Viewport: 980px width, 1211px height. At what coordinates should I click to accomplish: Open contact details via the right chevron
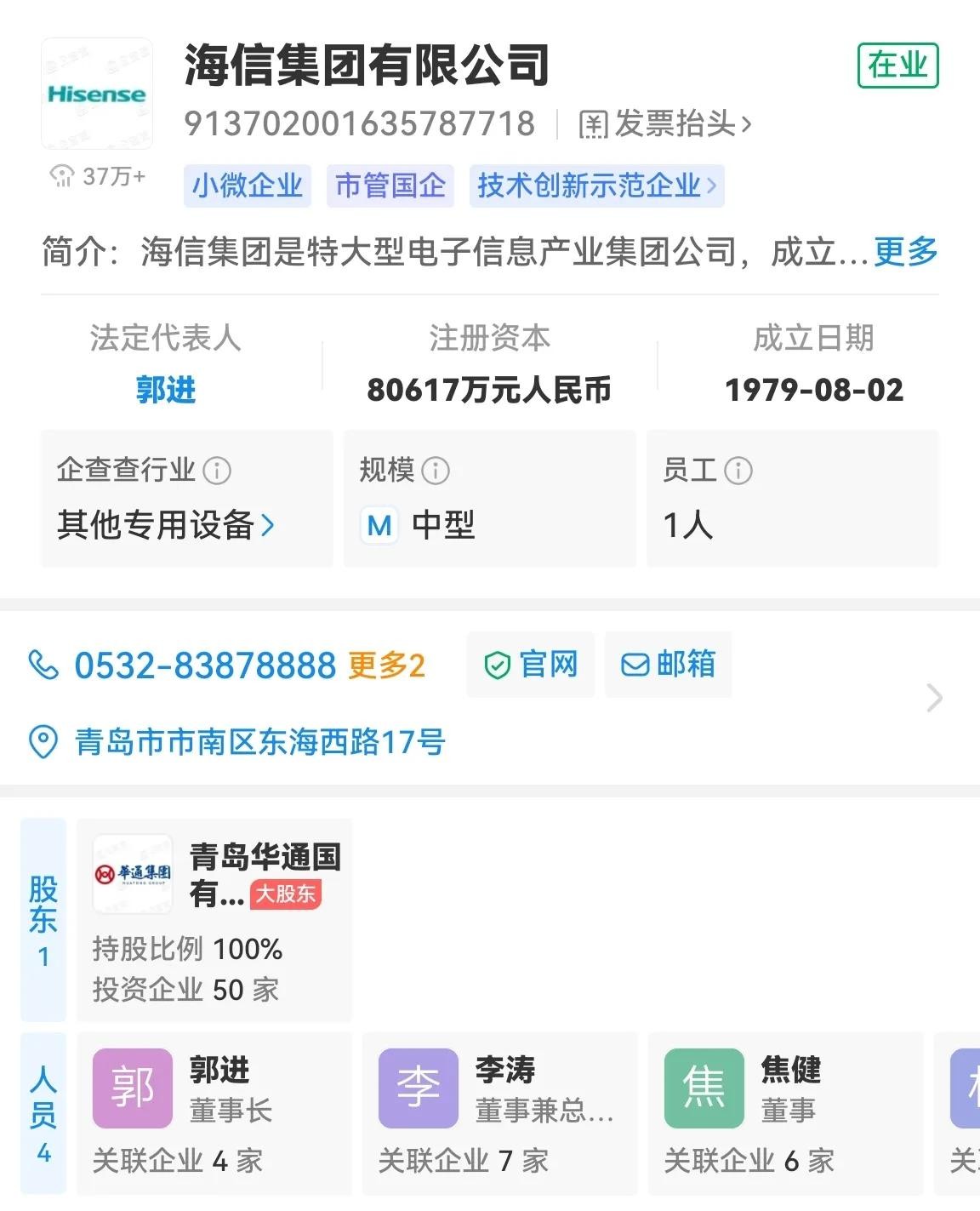pyautogui.click(x=934, y=698)
